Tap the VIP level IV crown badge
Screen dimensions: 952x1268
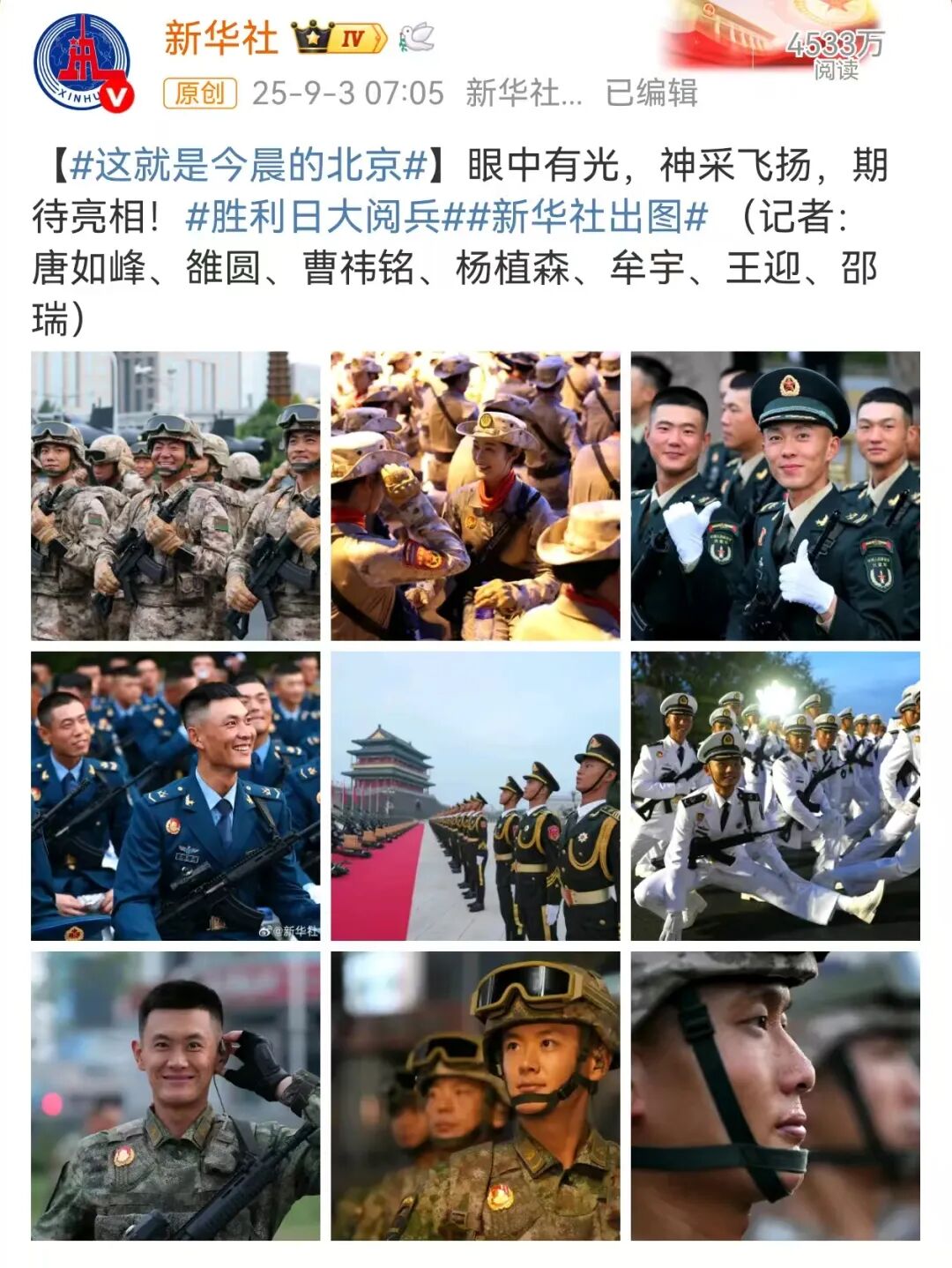tap(339, 38)
